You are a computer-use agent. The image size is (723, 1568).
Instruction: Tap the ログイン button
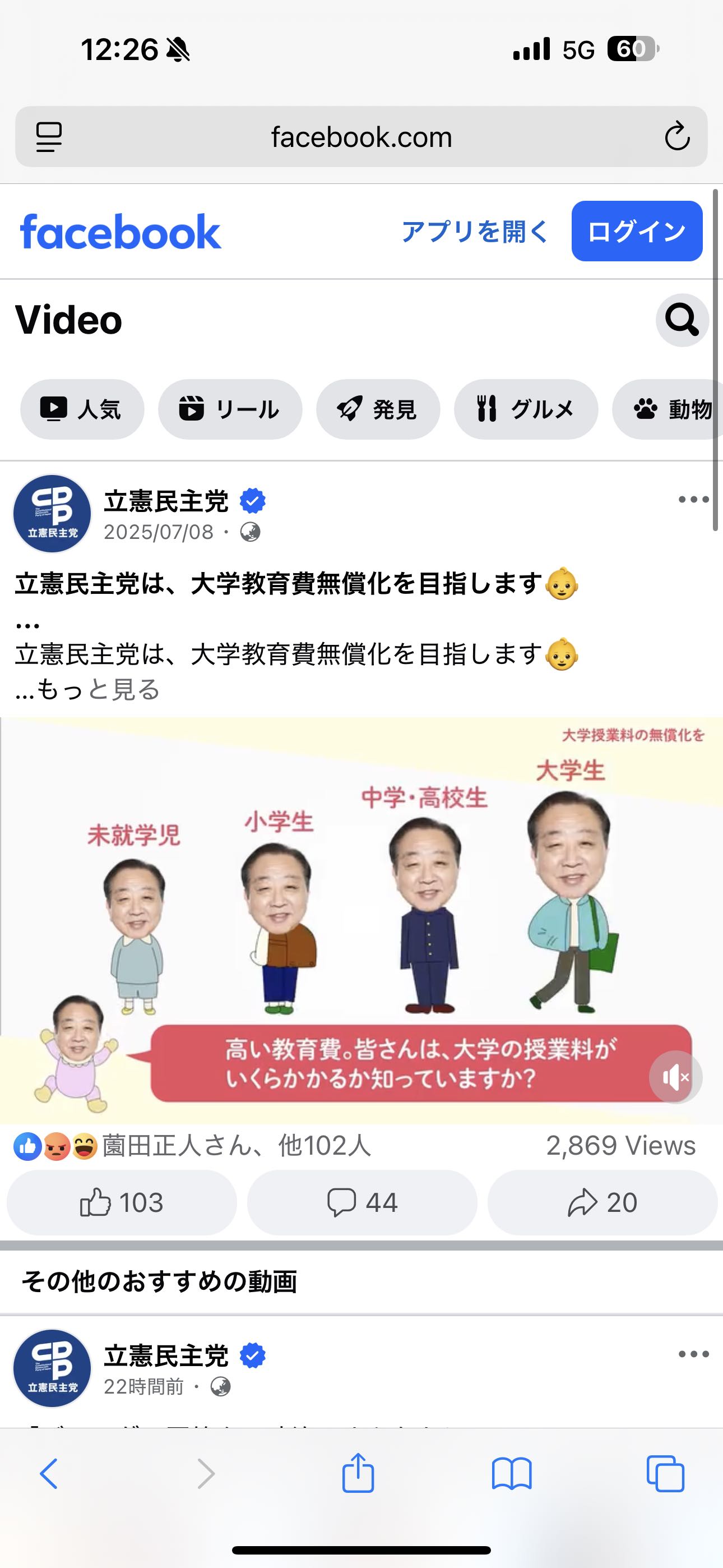(x=637, y=231)
